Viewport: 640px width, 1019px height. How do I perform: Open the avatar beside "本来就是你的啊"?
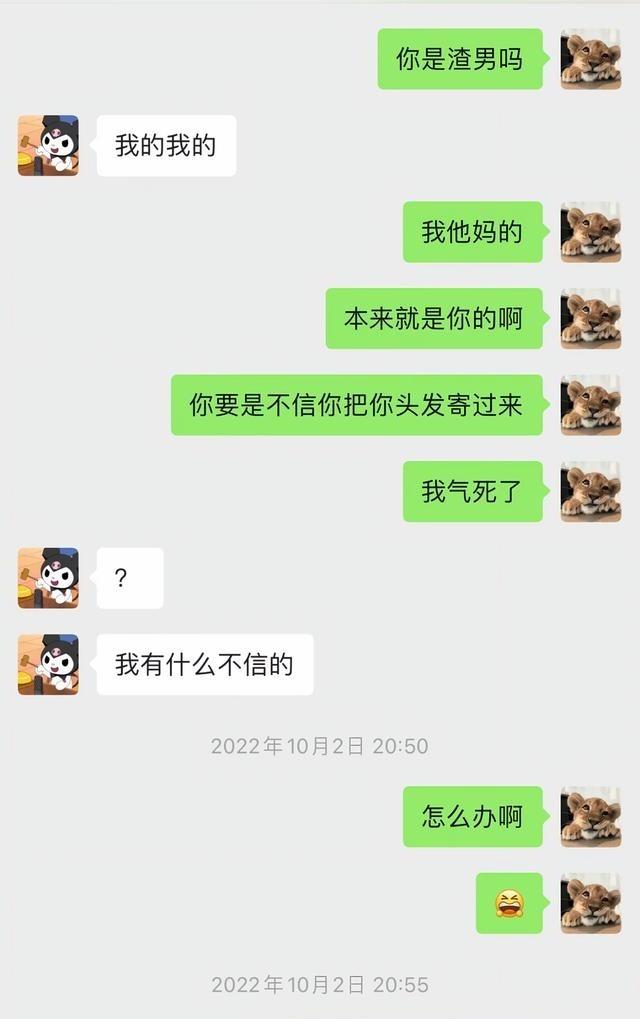click(x=590, y=318)
